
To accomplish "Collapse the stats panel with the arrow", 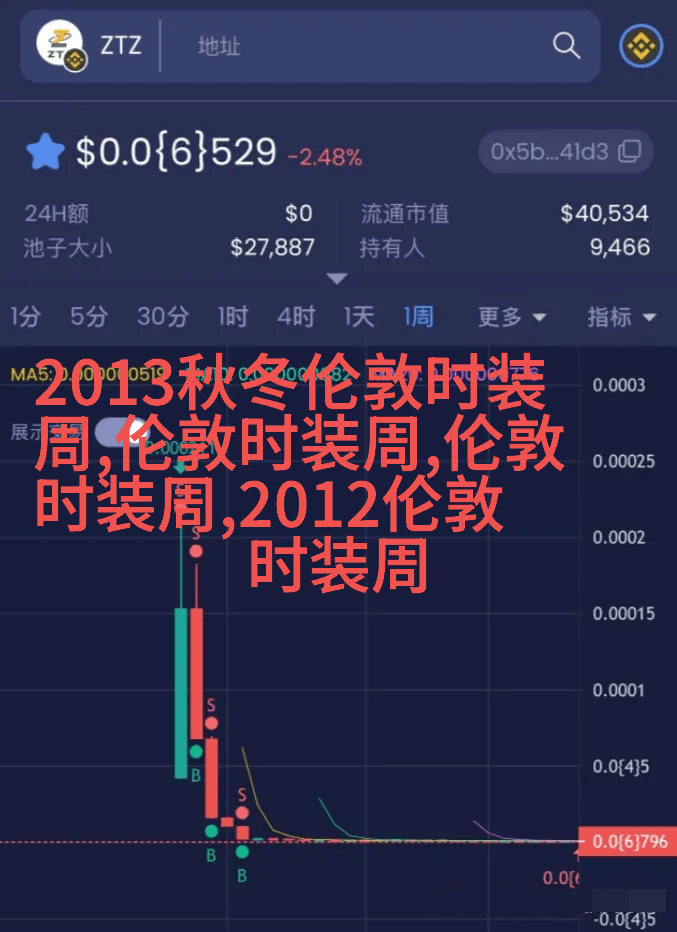I will coord(337,278).
